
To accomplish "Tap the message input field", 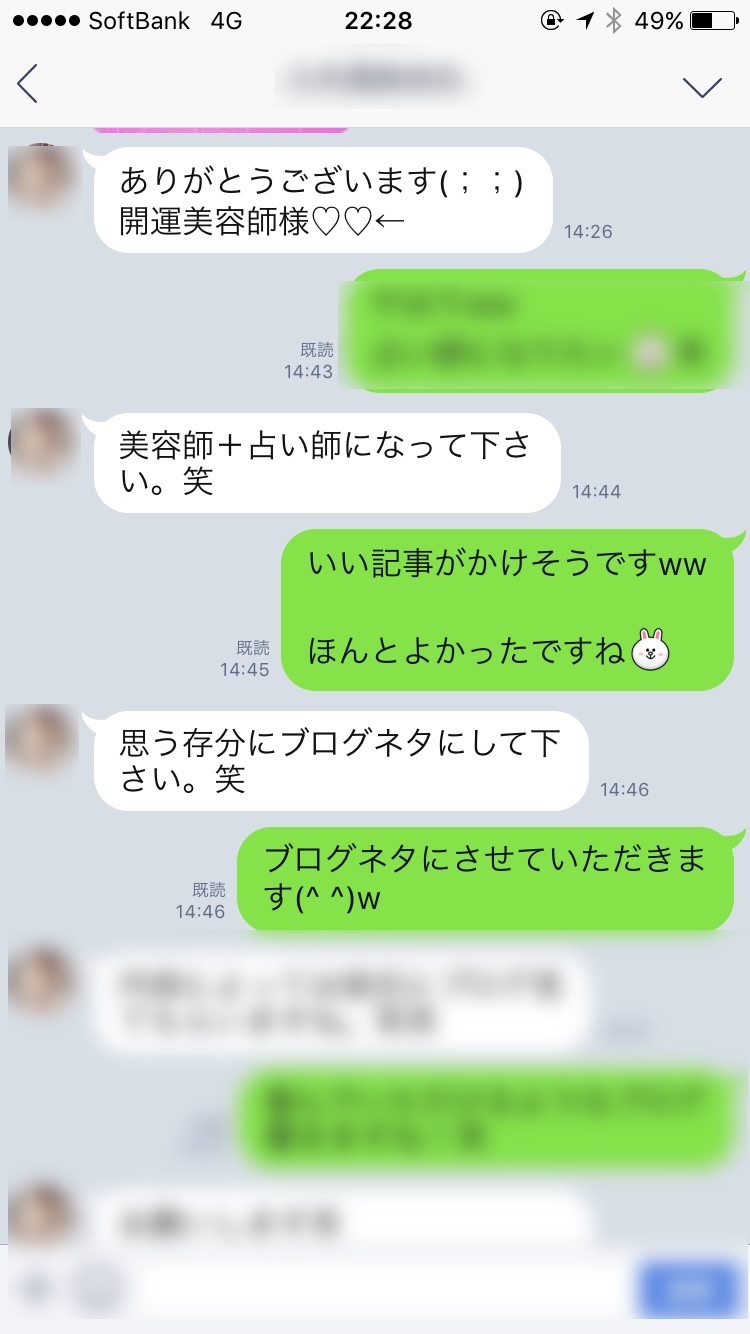I will coord(380,1288).
